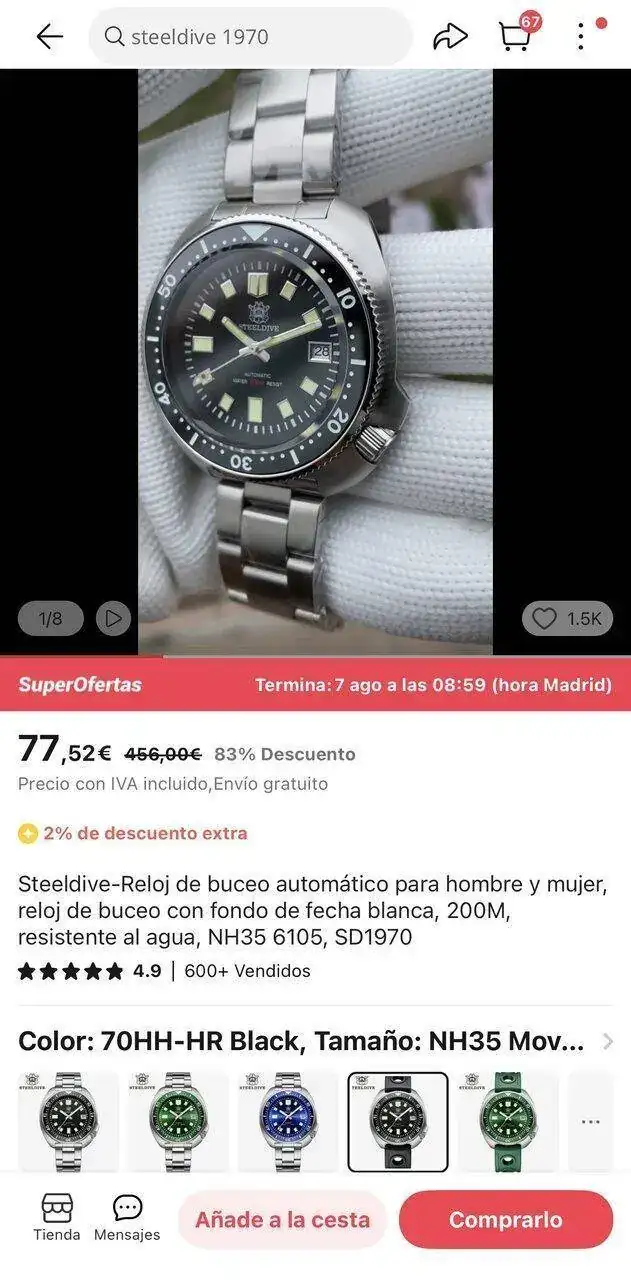Image resolution: width=631 pixels, height=1280 pixels.
Task: Expand the Color and Tamaño options
Action: (607, 1041)
